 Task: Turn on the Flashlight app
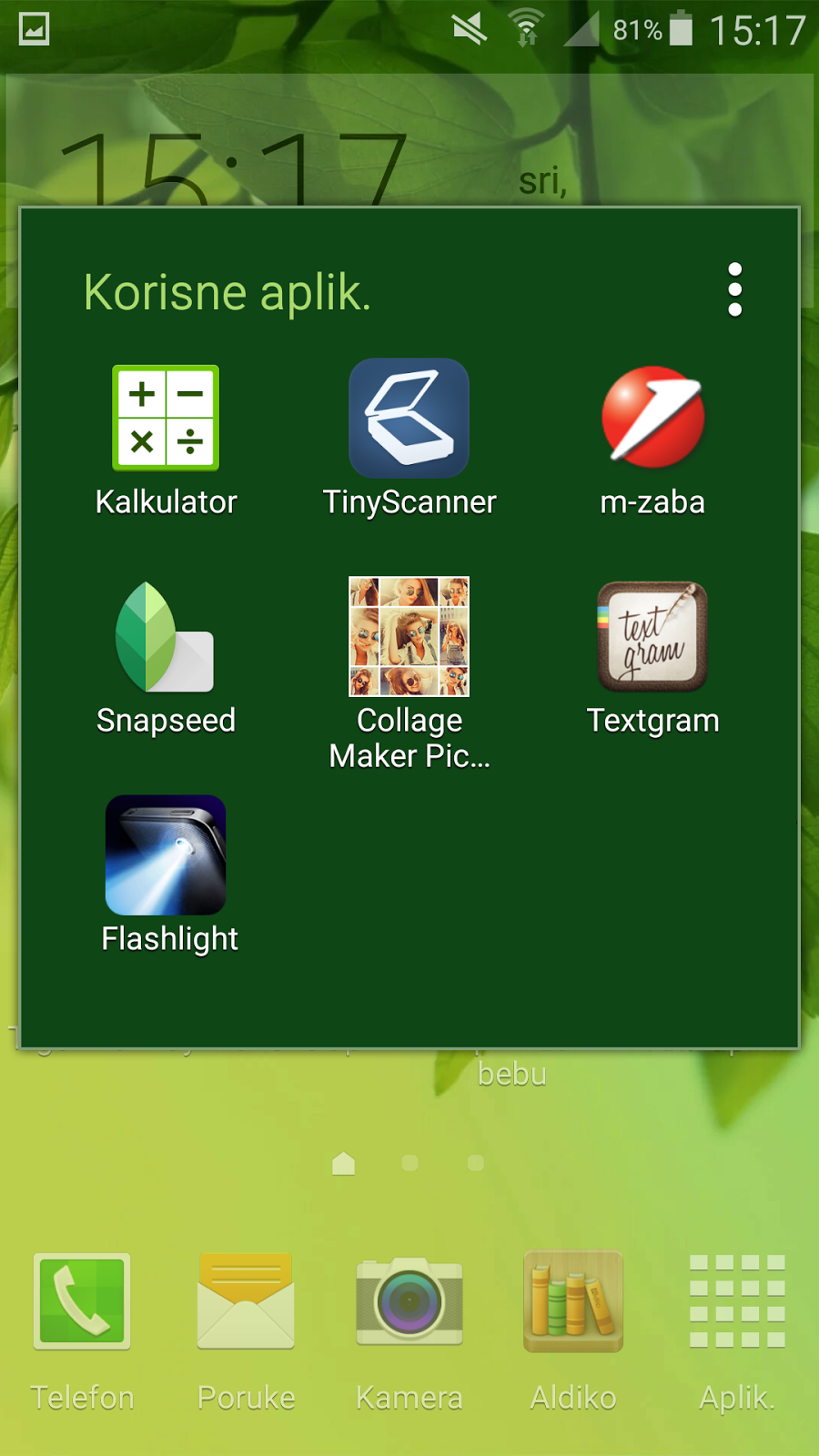click(x=166, y=855)
